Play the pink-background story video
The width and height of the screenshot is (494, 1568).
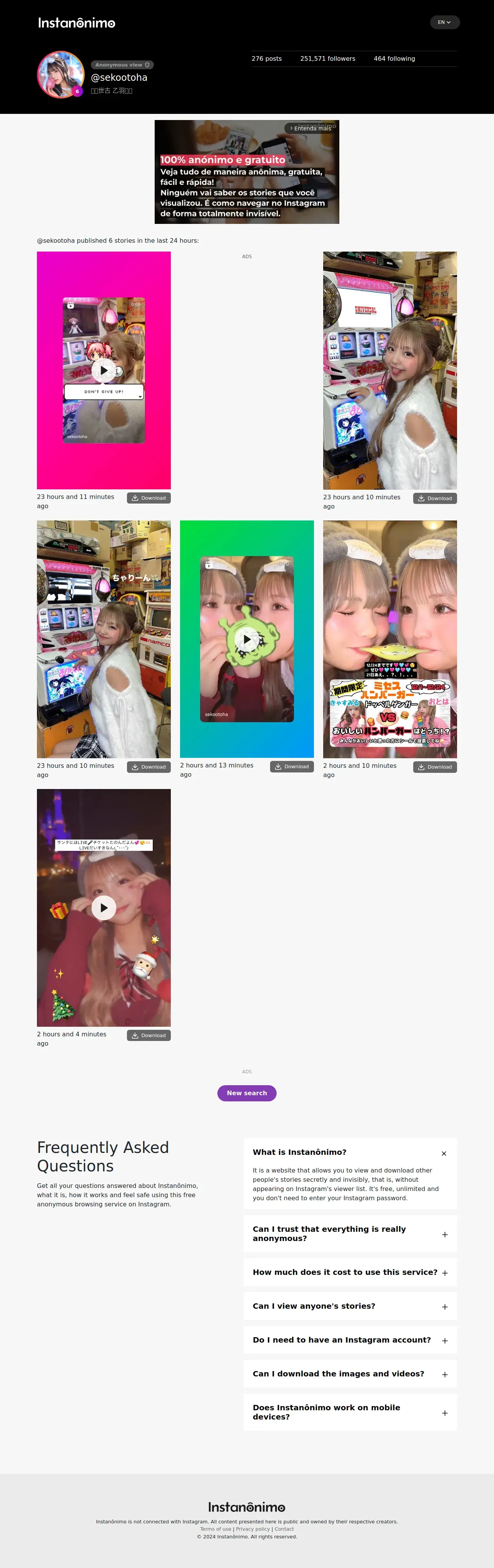coord(103,370)
